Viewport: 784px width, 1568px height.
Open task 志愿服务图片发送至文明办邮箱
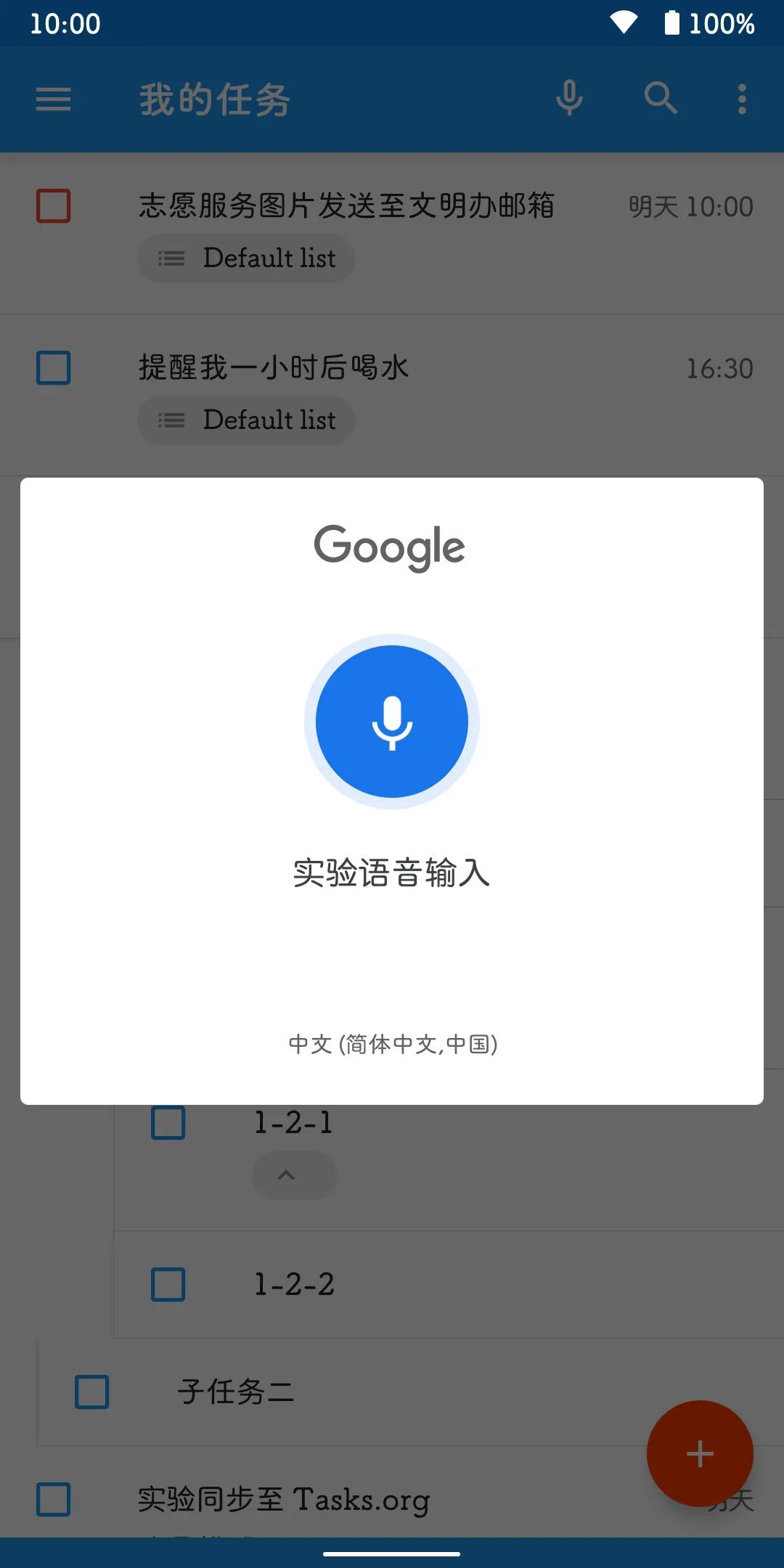click(346, 206)
